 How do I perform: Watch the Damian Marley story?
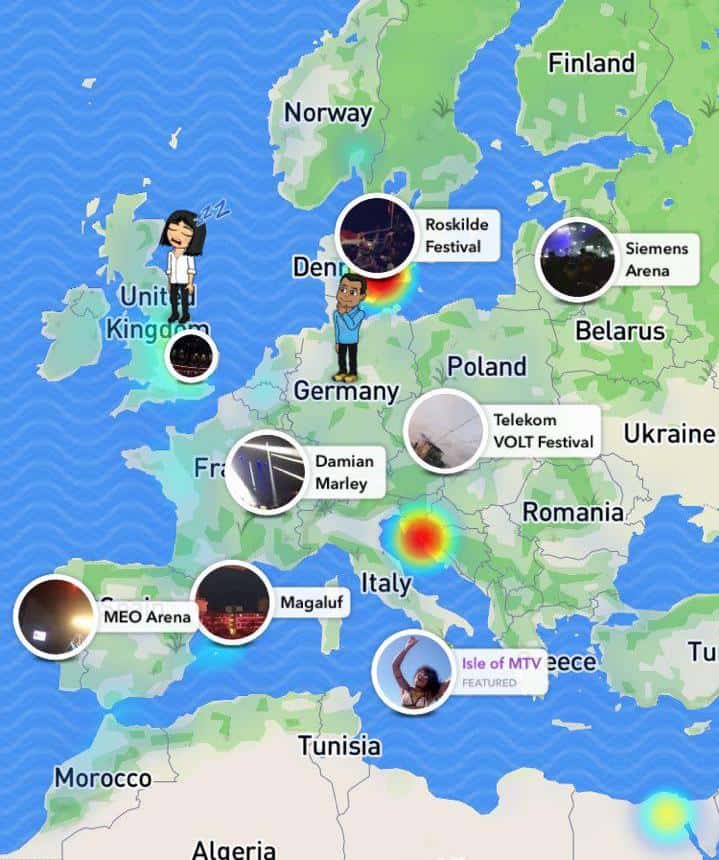266,472
